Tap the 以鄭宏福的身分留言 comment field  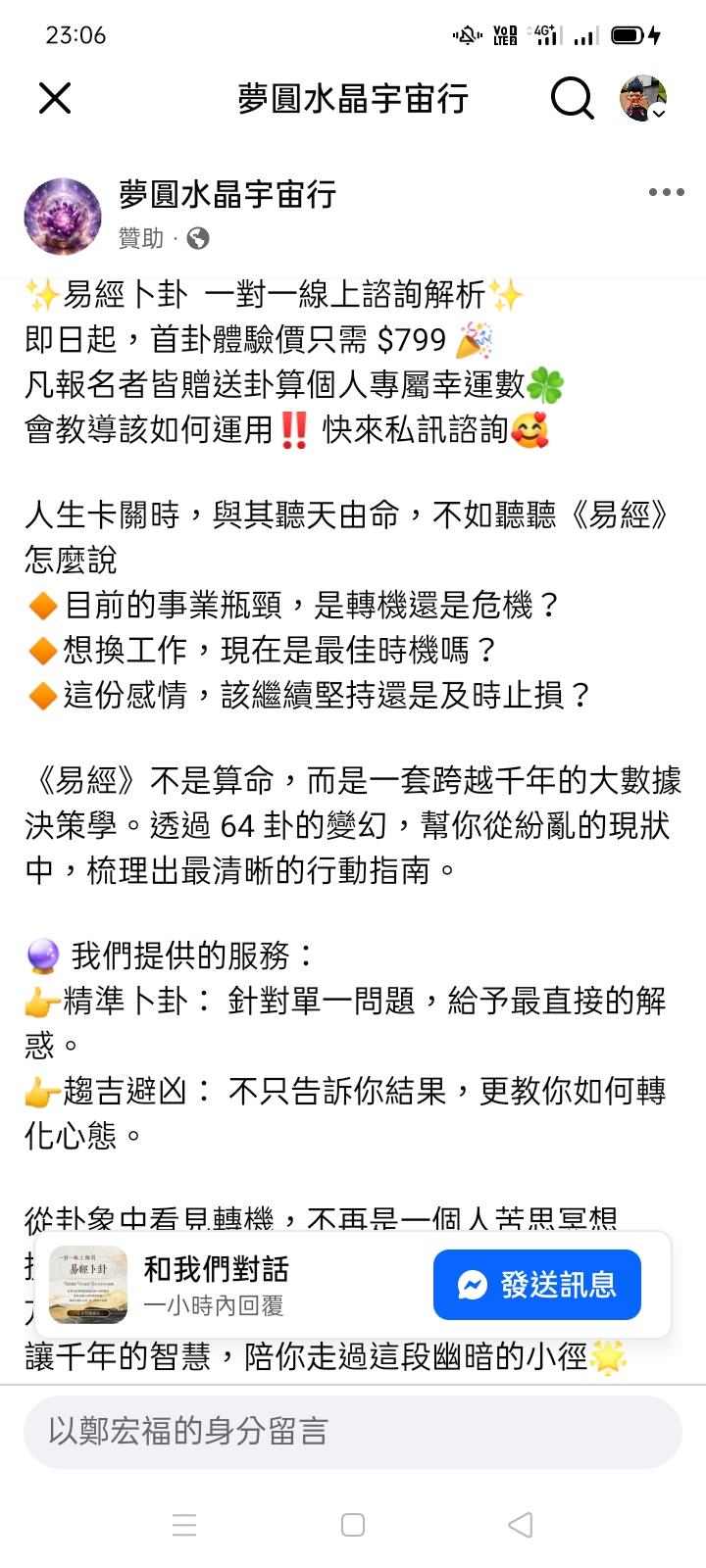pos(353,1432)
